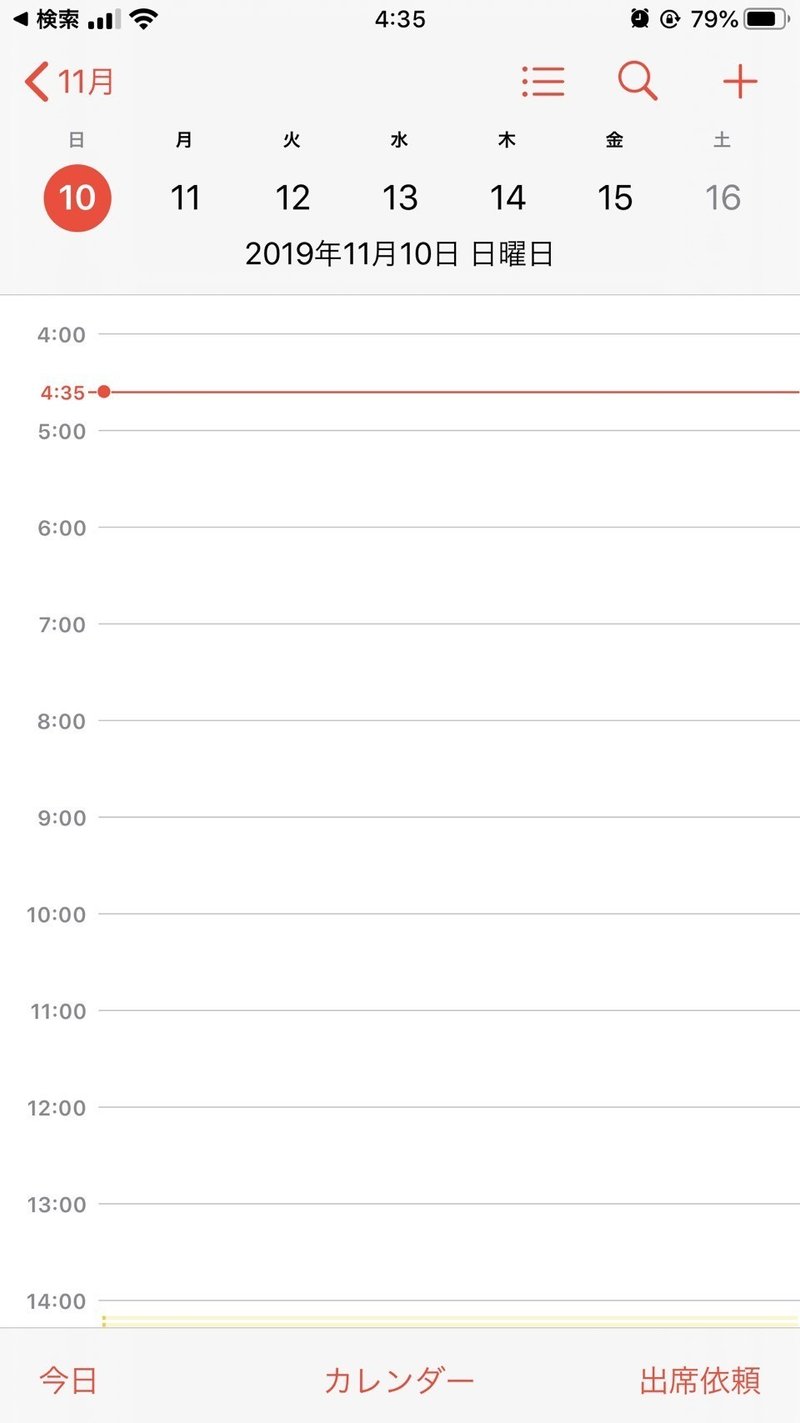Return to 検索 app via status bar
This screenshot has width=800, height=1423.
coord(46,19)
